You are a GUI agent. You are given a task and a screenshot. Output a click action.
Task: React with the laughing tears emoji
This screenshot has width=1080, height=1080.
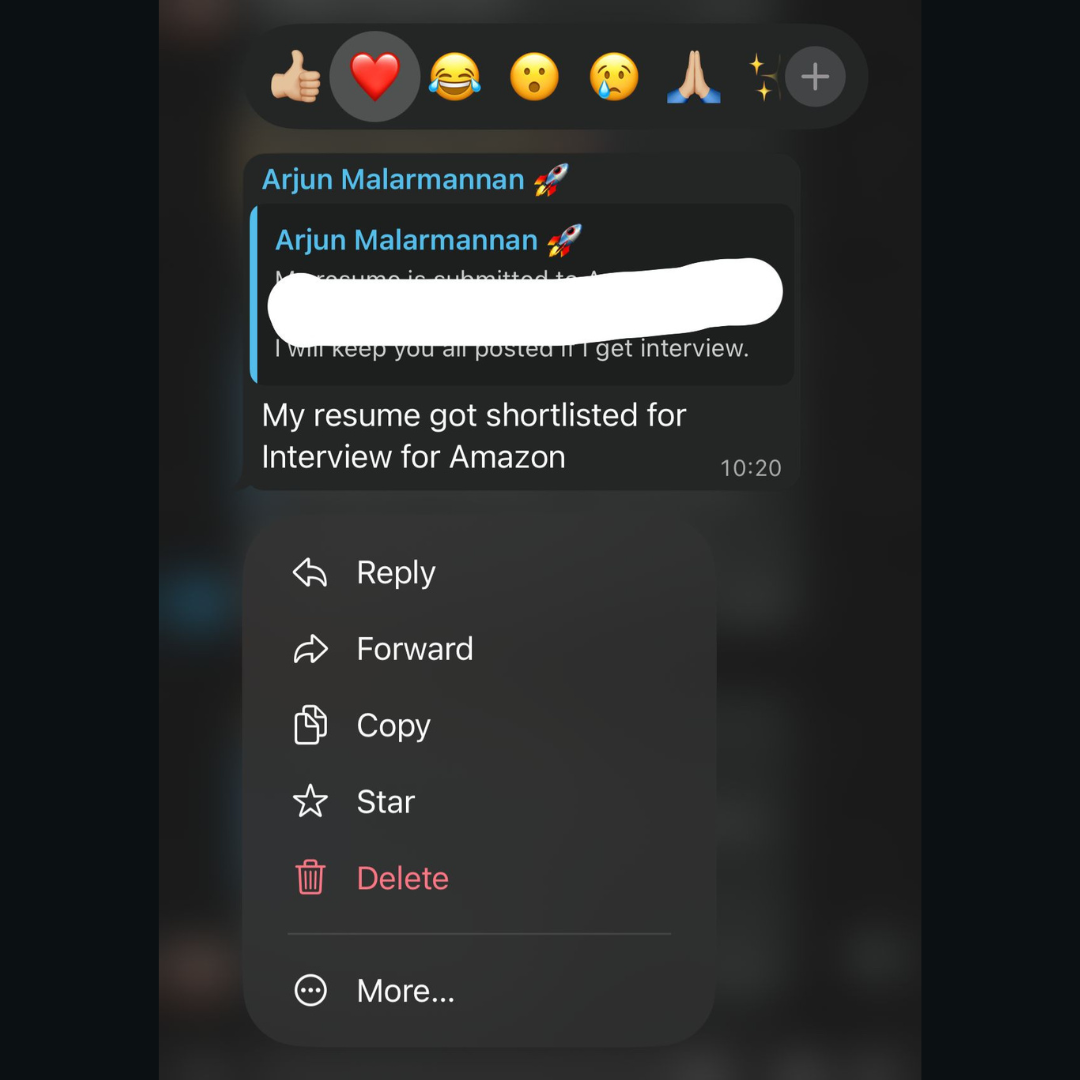[x=455, y=77]
